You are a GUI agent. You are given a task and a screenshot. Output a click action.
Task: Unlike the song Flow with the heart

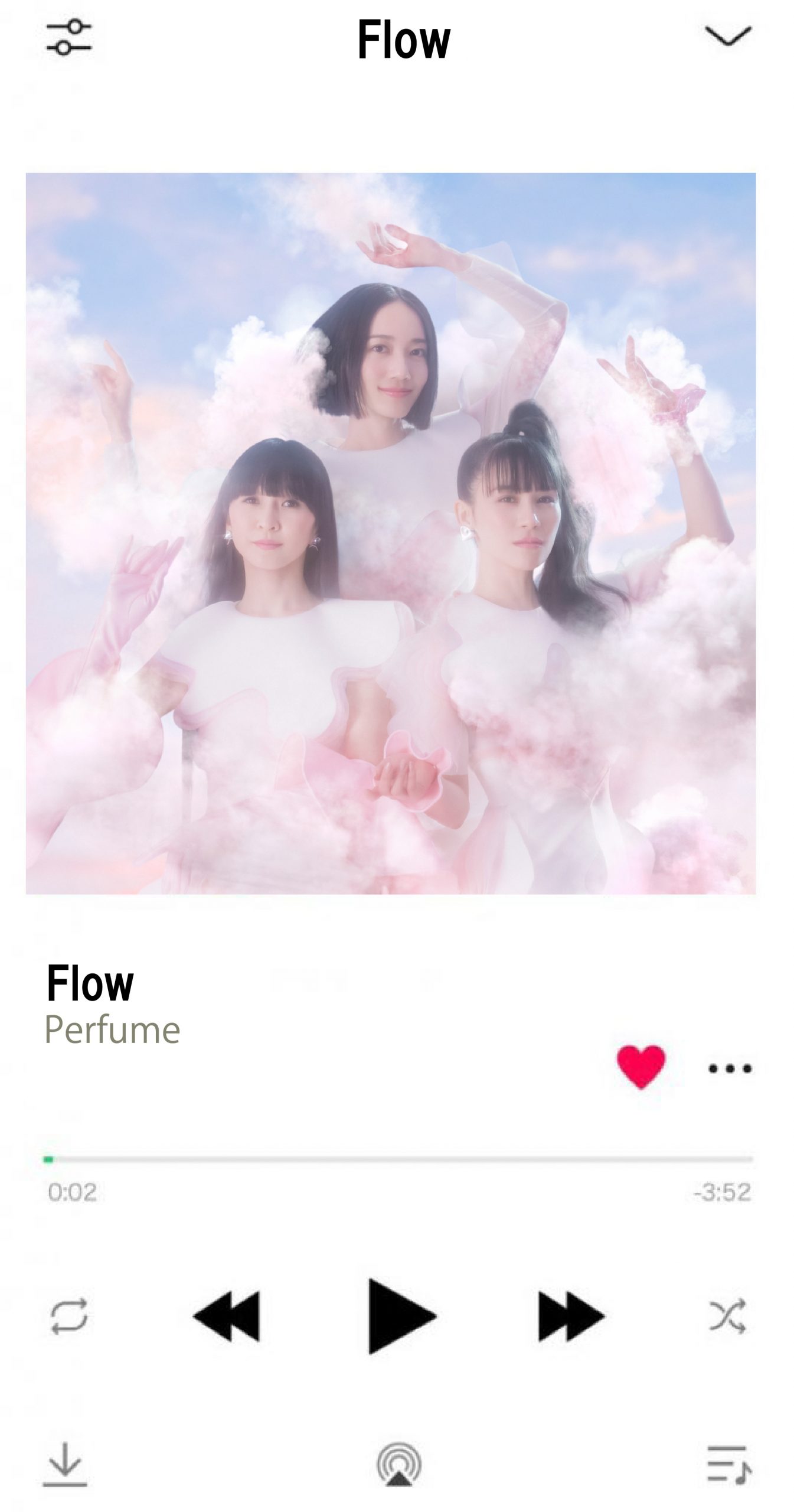(x=641, y=1067)
